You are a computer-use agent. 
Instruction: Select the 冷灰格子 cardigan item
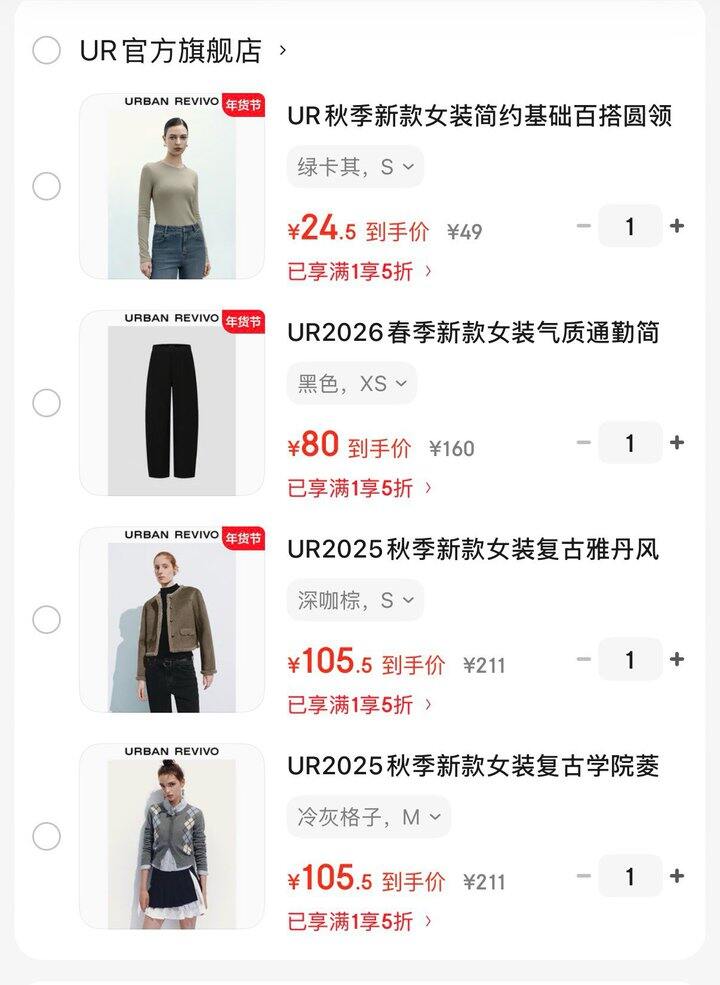tap(47, 836)
